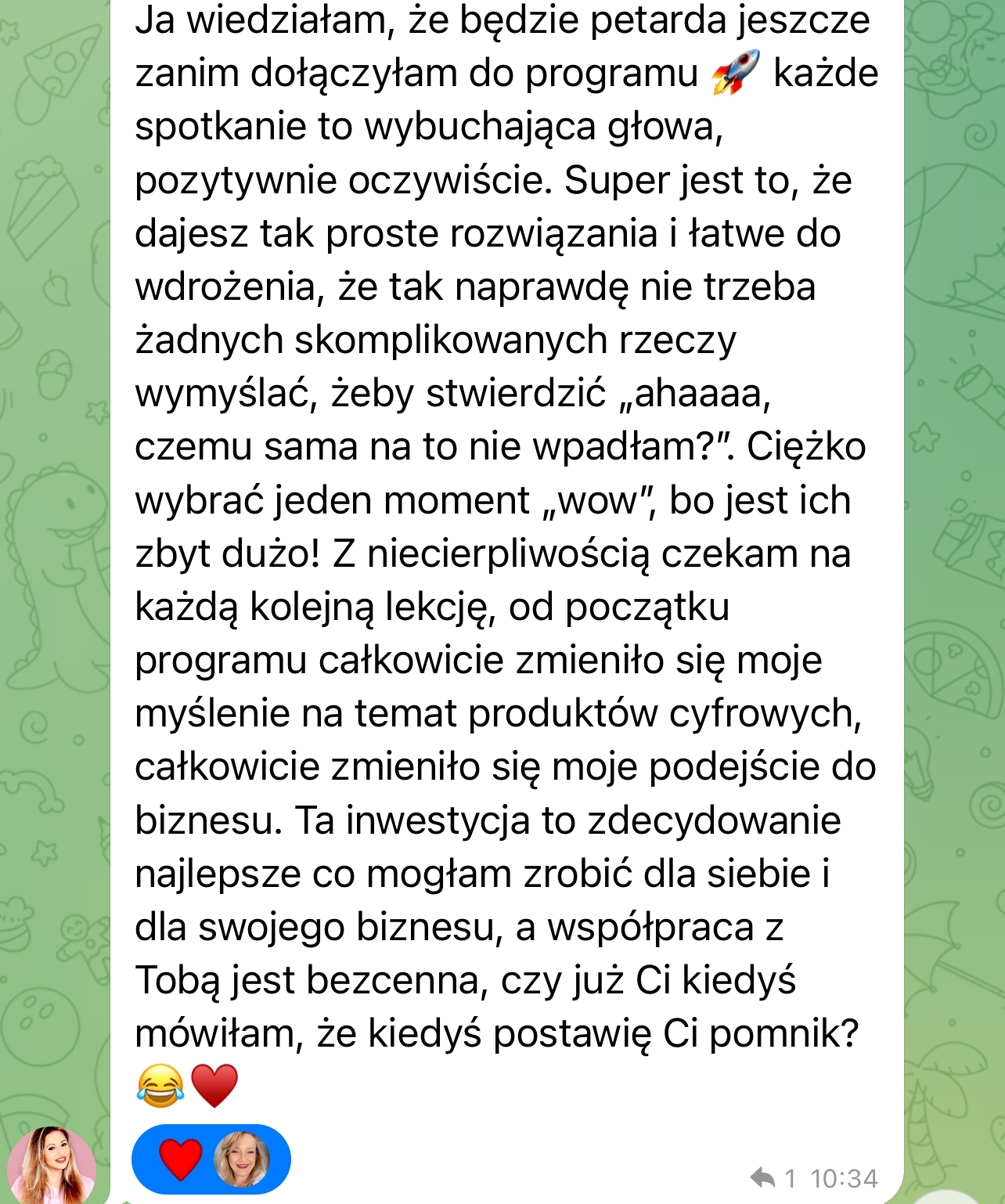View the 1 reply to this message
This screenshot has height=1204, width=1005.
pos(772,1177)
